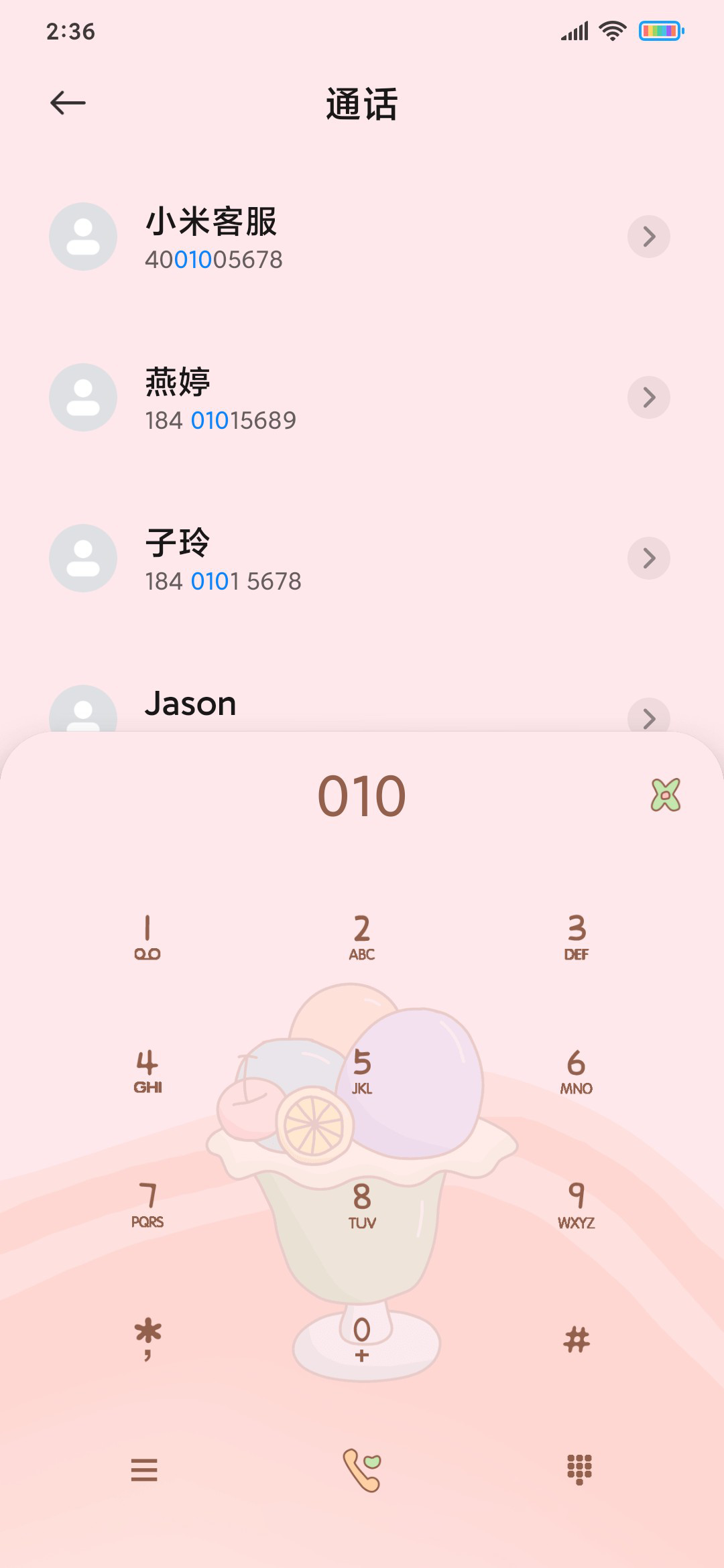Select contact 燕婷 in results
This screenshot has height=1568, width=724.
[x=302, y=398]
